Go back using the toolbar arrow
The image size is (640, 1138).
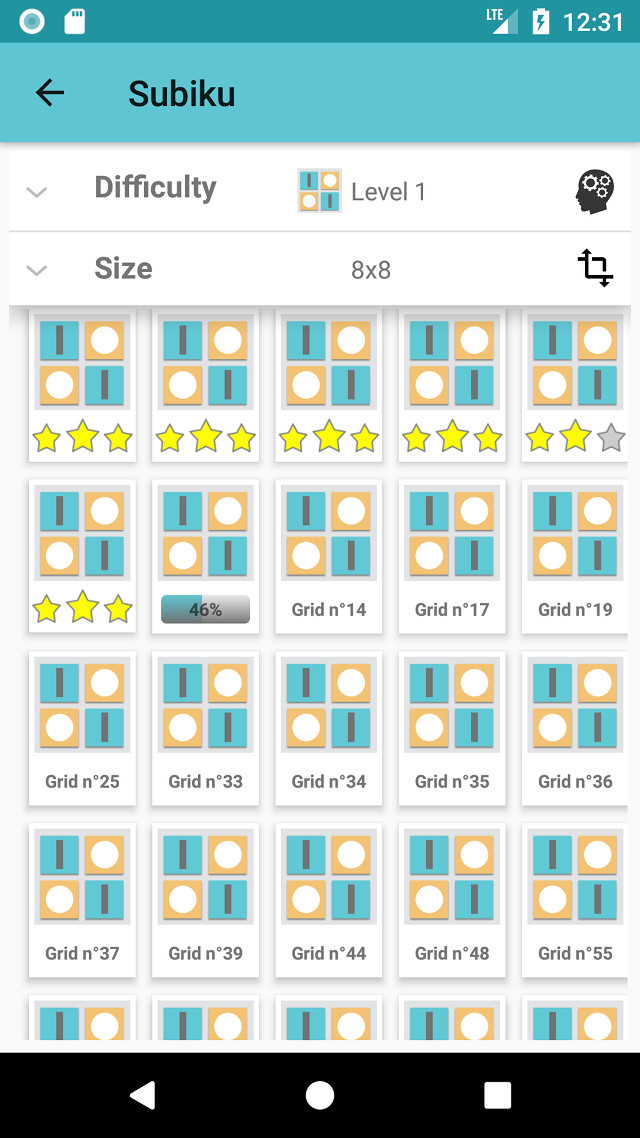tap(50, 93)
